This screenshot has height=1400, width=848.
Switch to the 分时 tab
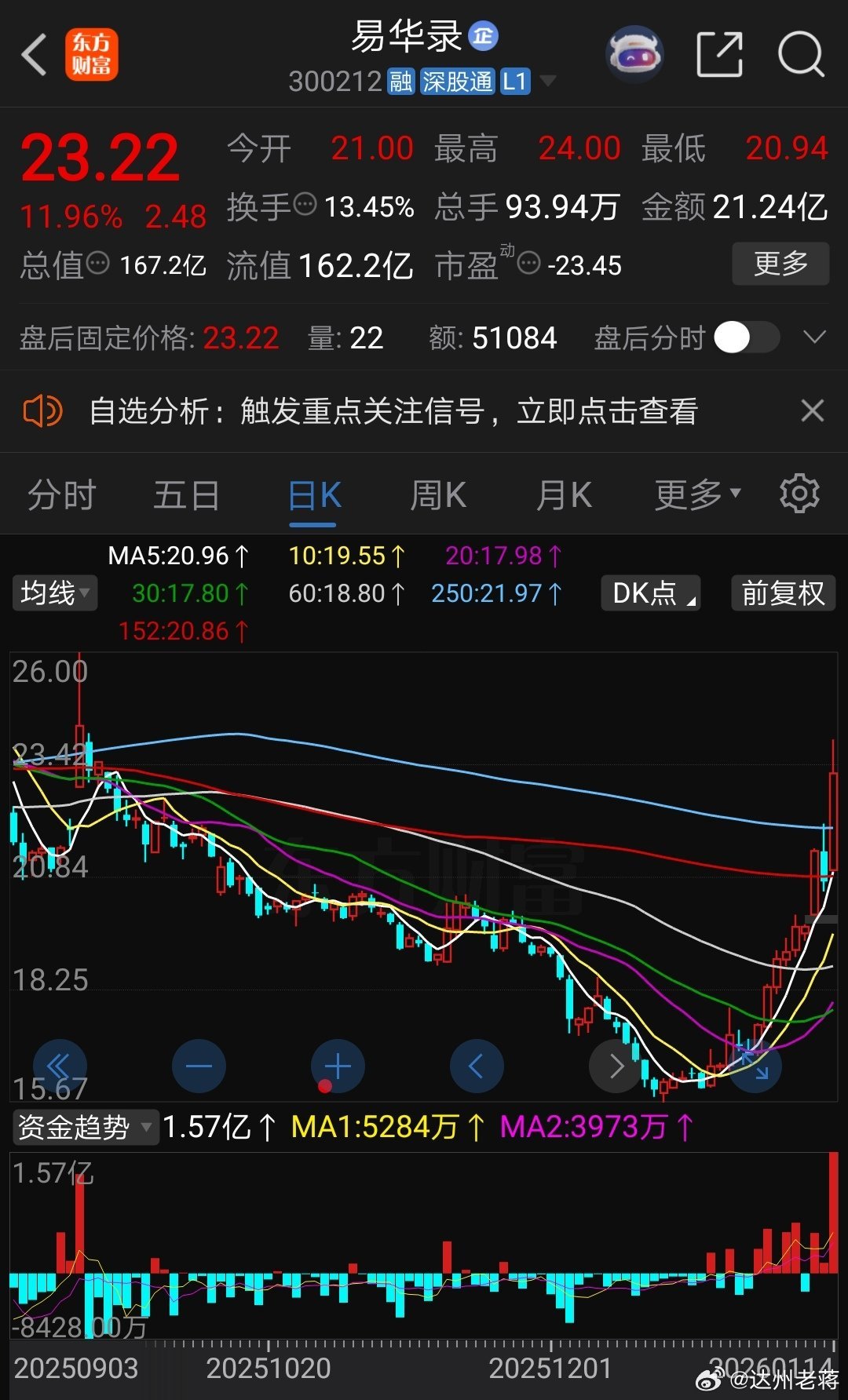coord(61,494)
